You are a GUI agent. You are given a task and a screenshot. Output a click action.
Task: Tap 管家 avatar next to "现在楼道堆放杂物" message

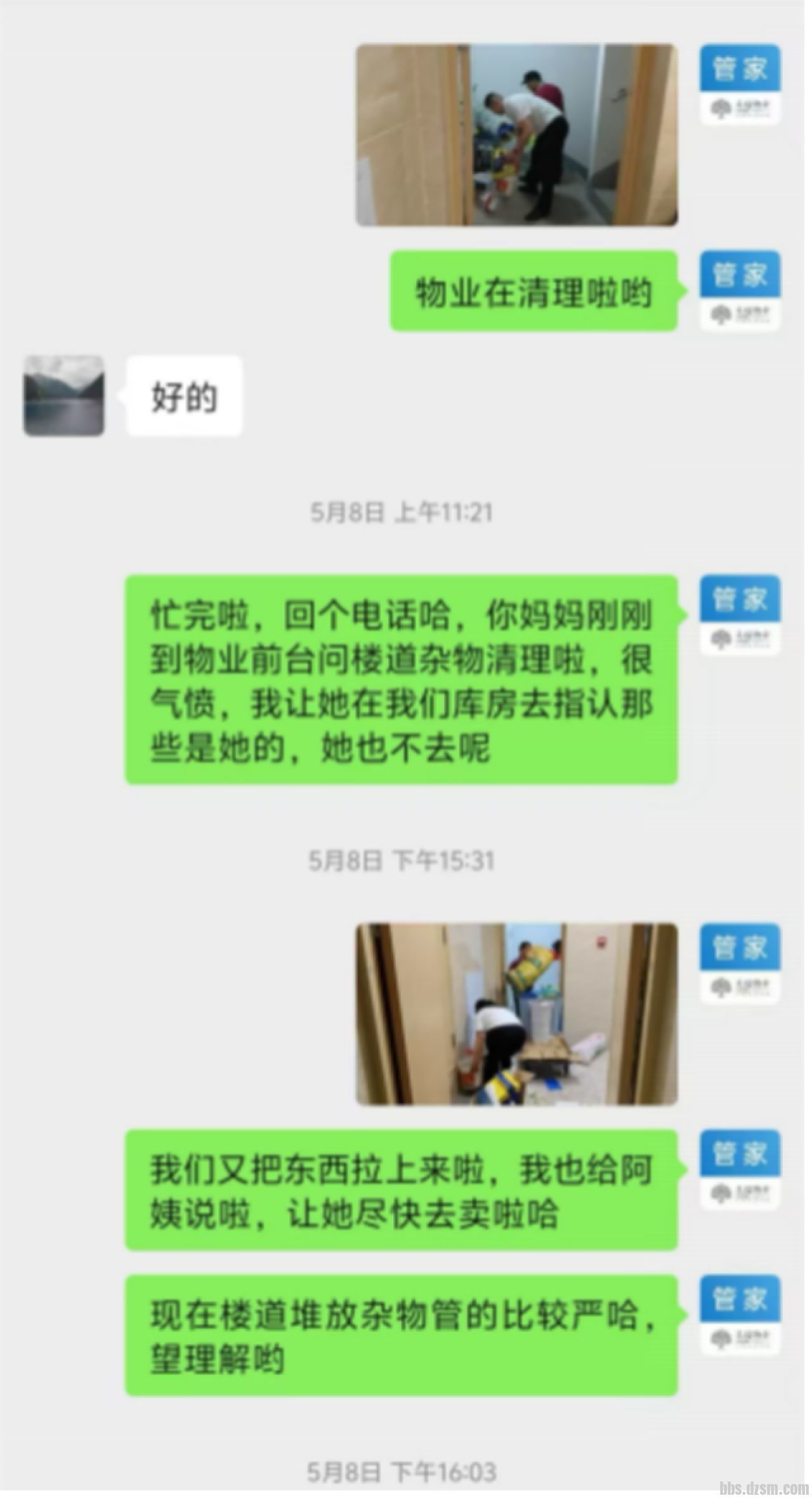pos(740,1315)
